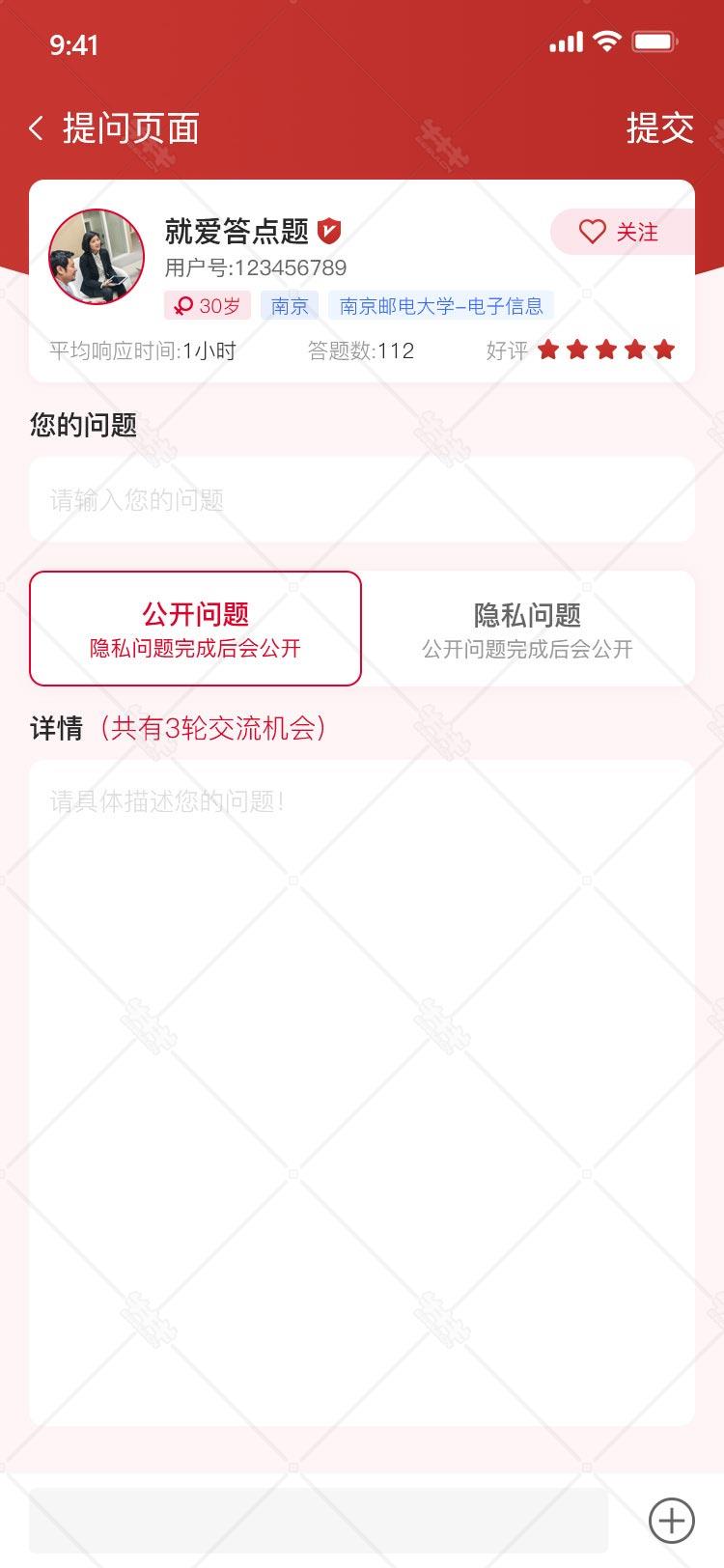Tap the grey input bar at bottom

(x=319, y=1520)
